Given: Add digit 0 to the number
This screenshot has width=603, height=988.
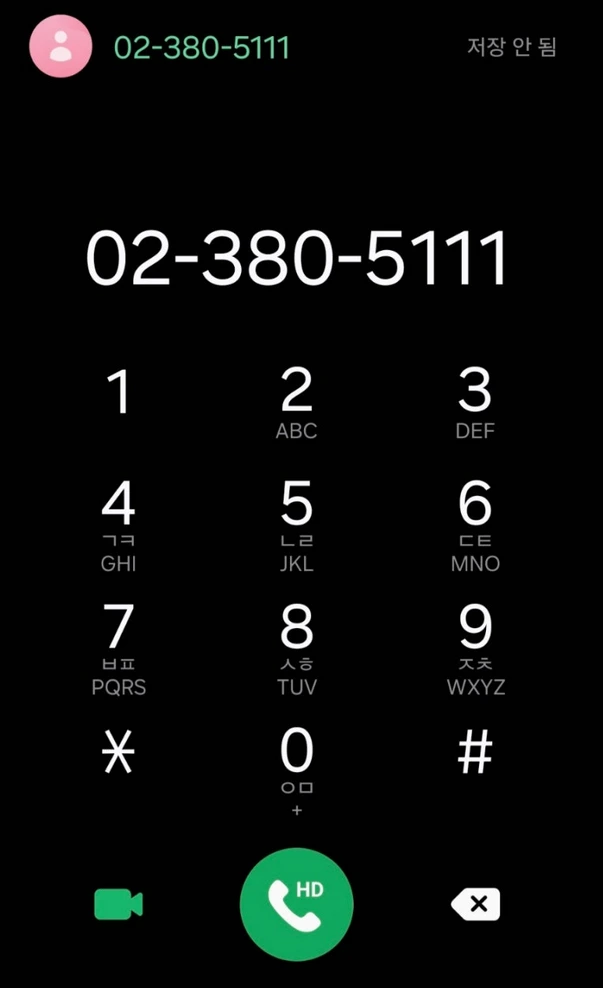Looking at the screenshot, I should 296,768.
